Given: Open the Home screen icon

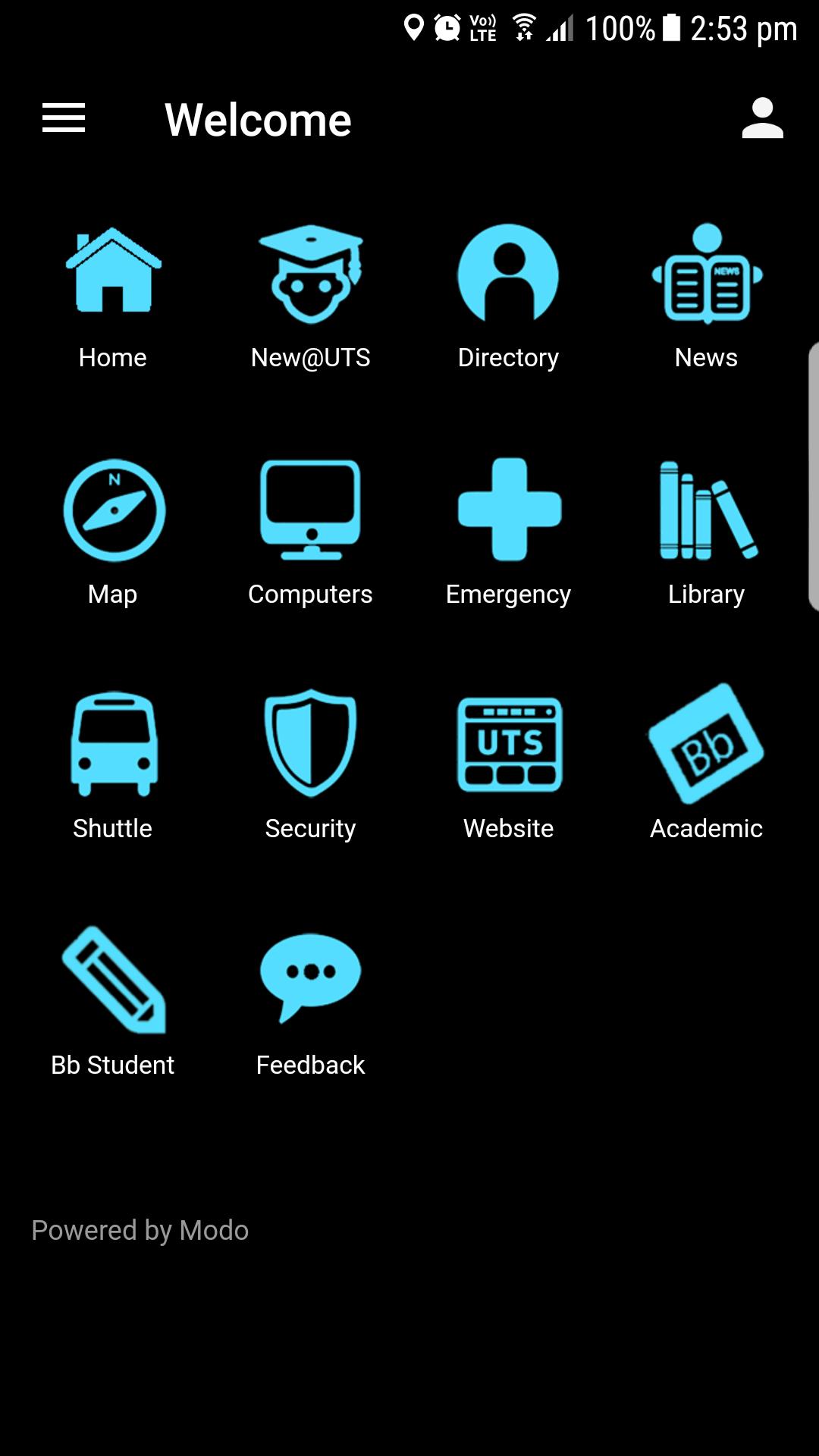Looking at the screenshot, I should tap(112, 277).
